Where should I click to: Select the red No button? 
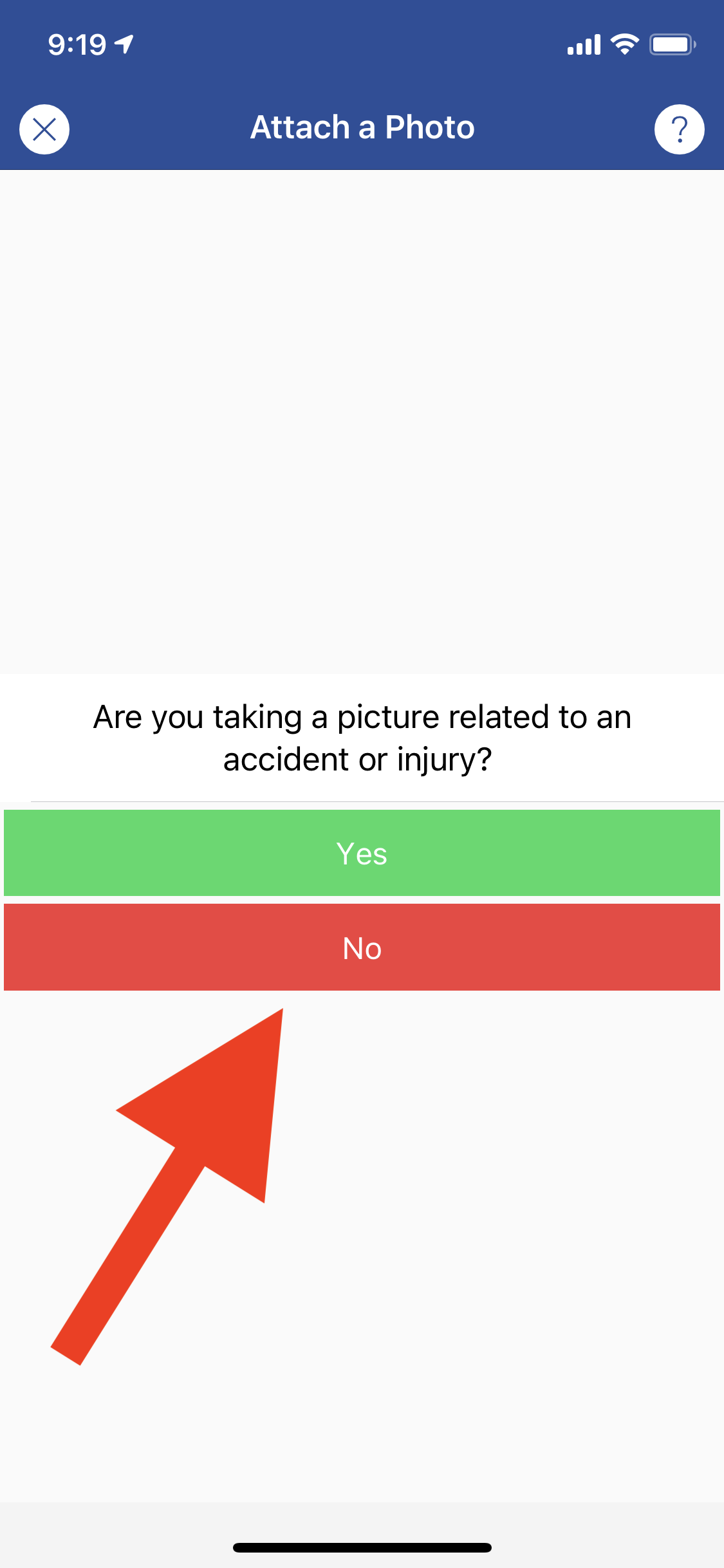click(362, 947)
